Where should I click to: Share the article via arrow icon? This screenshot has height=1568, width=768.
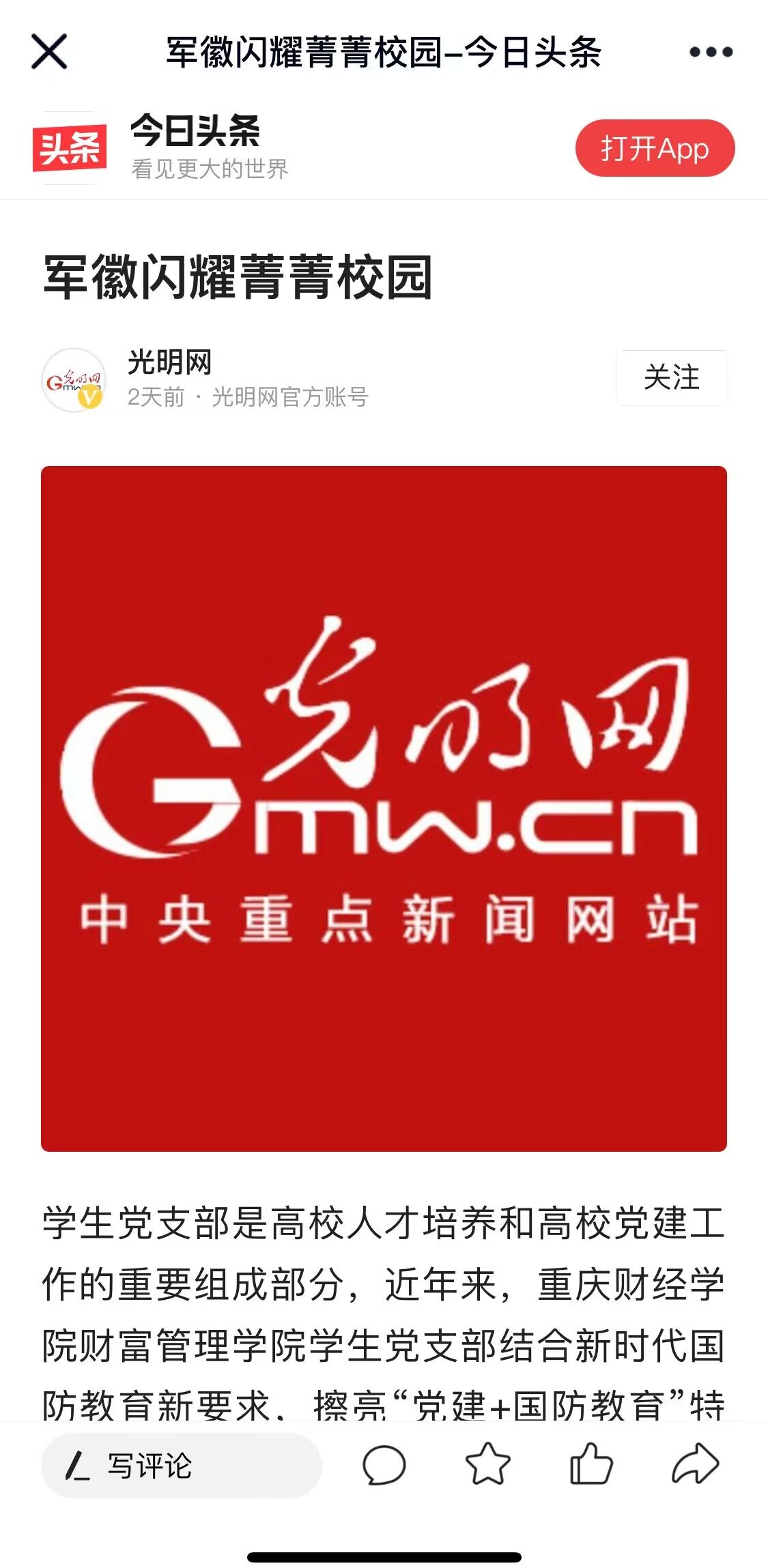coord(695,1464)
